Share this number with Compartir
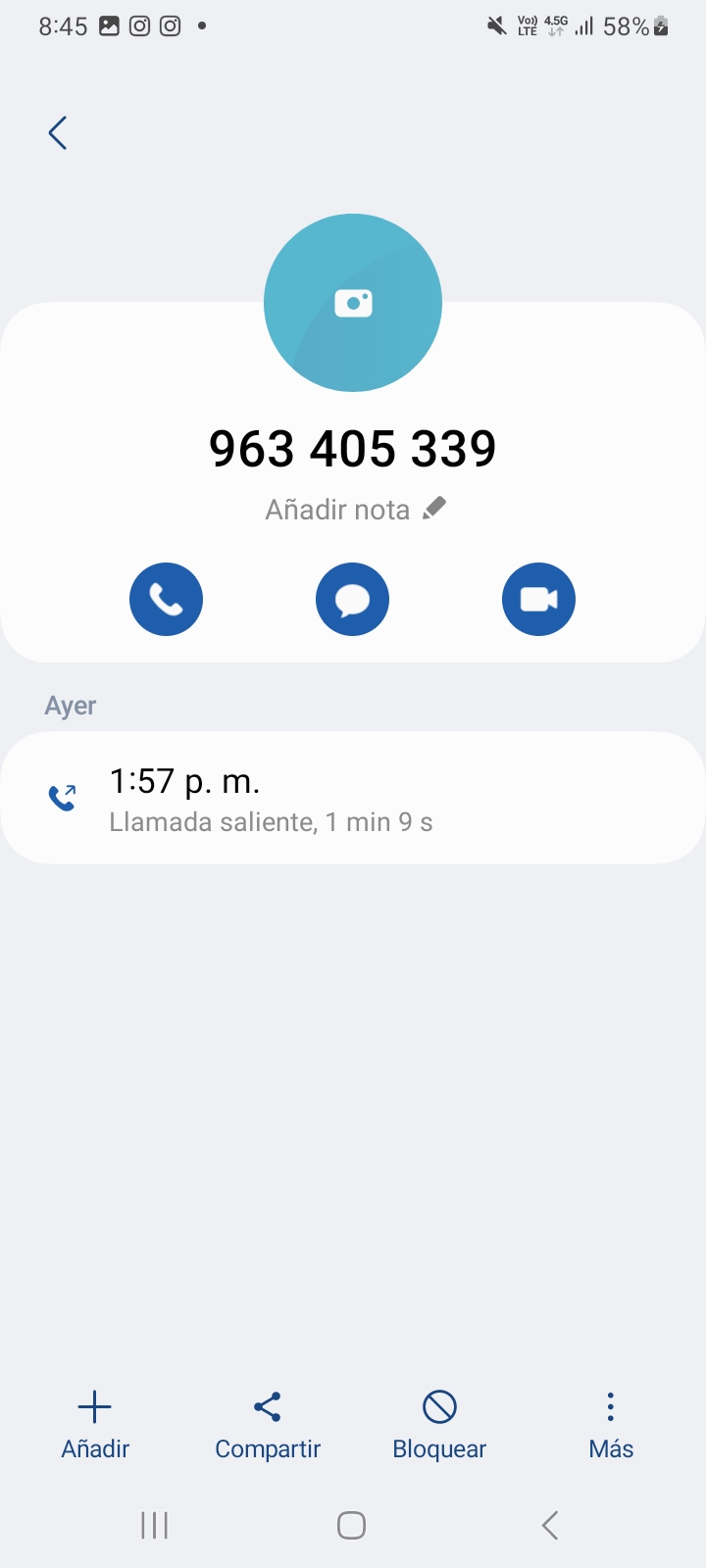The width and height of the screenshot is (706, 1568). (268, 1425)
